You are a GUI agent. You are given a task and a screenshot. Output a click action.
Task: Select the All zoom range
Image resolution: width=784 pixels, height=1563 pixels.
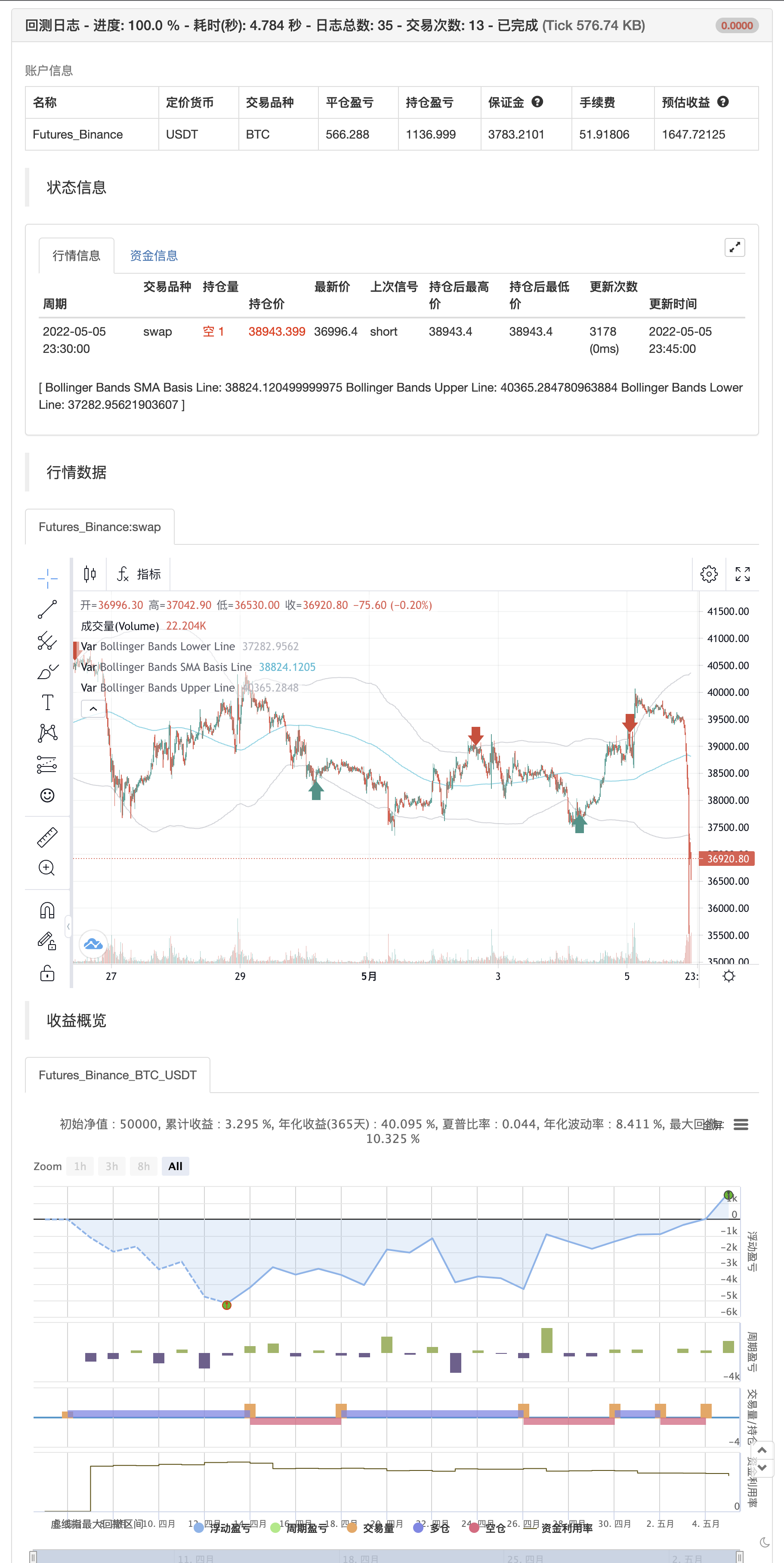click(176, 1166)
